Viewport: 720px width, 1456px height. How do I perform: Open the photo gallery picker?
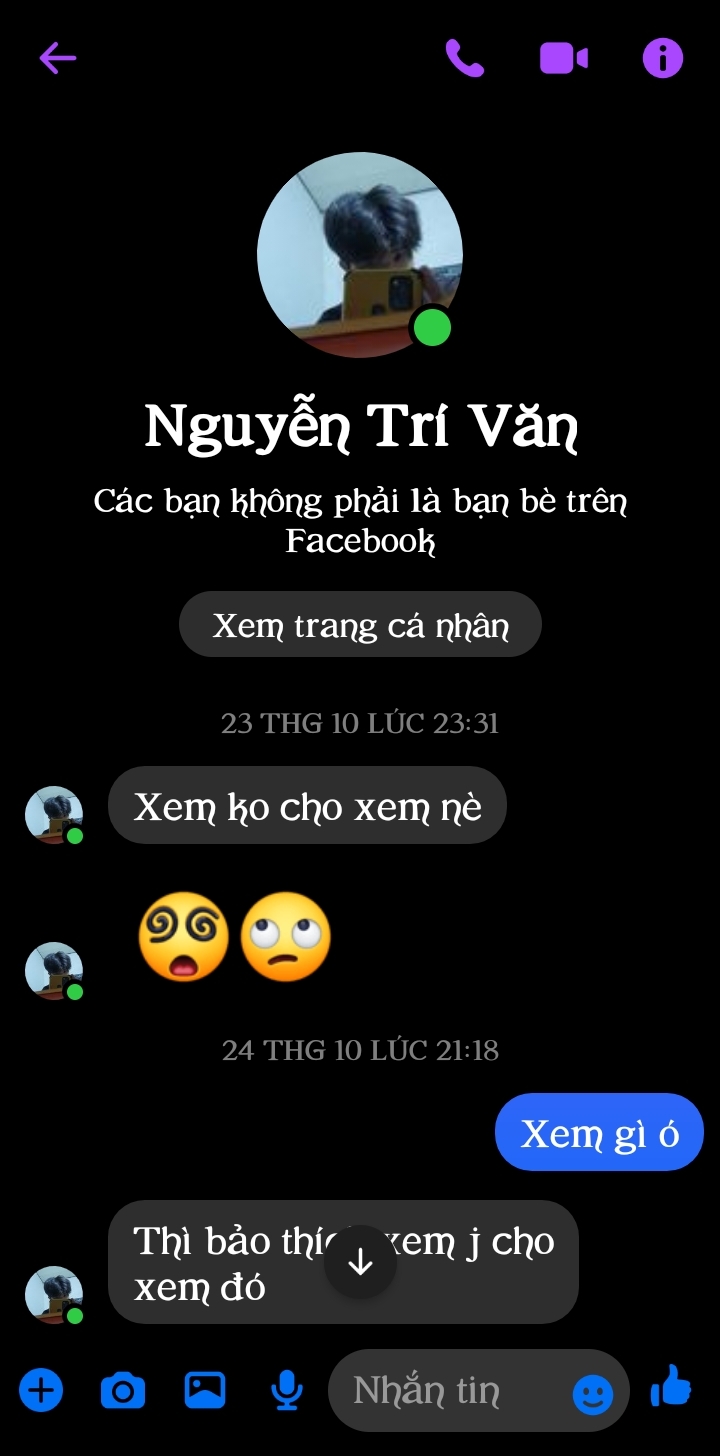click(x=205, y=1390)
